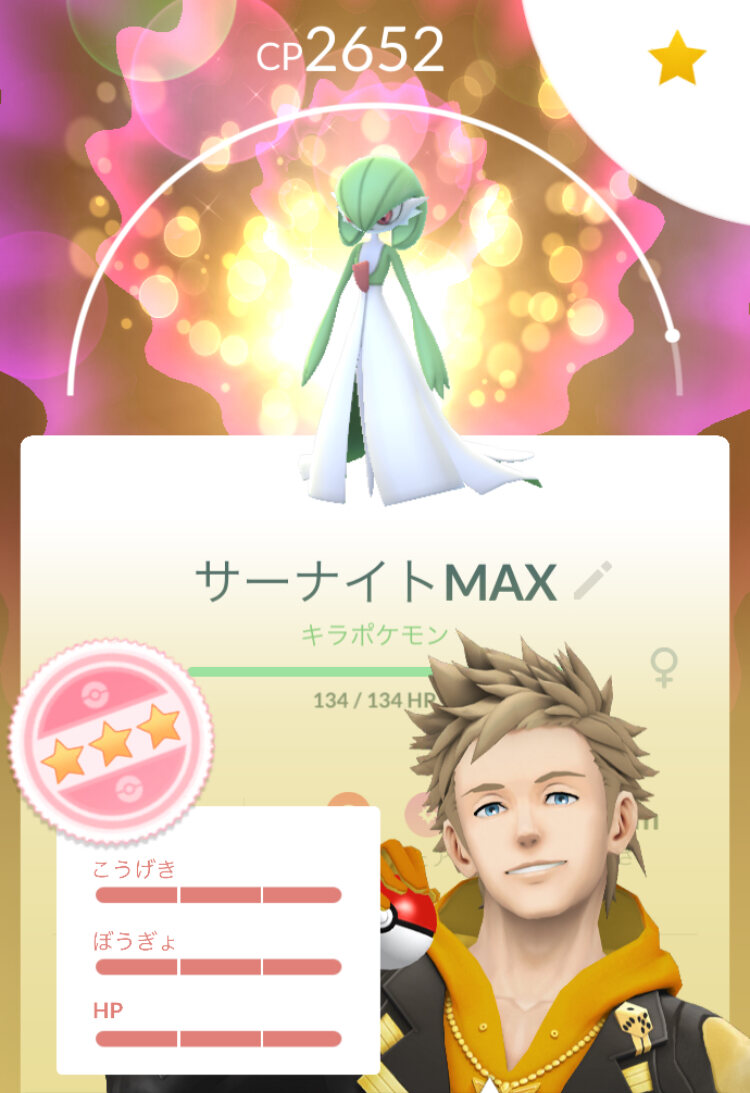Toggle the favorite star icon
This screenshot has height=1093, width=750.
[677, 58]
